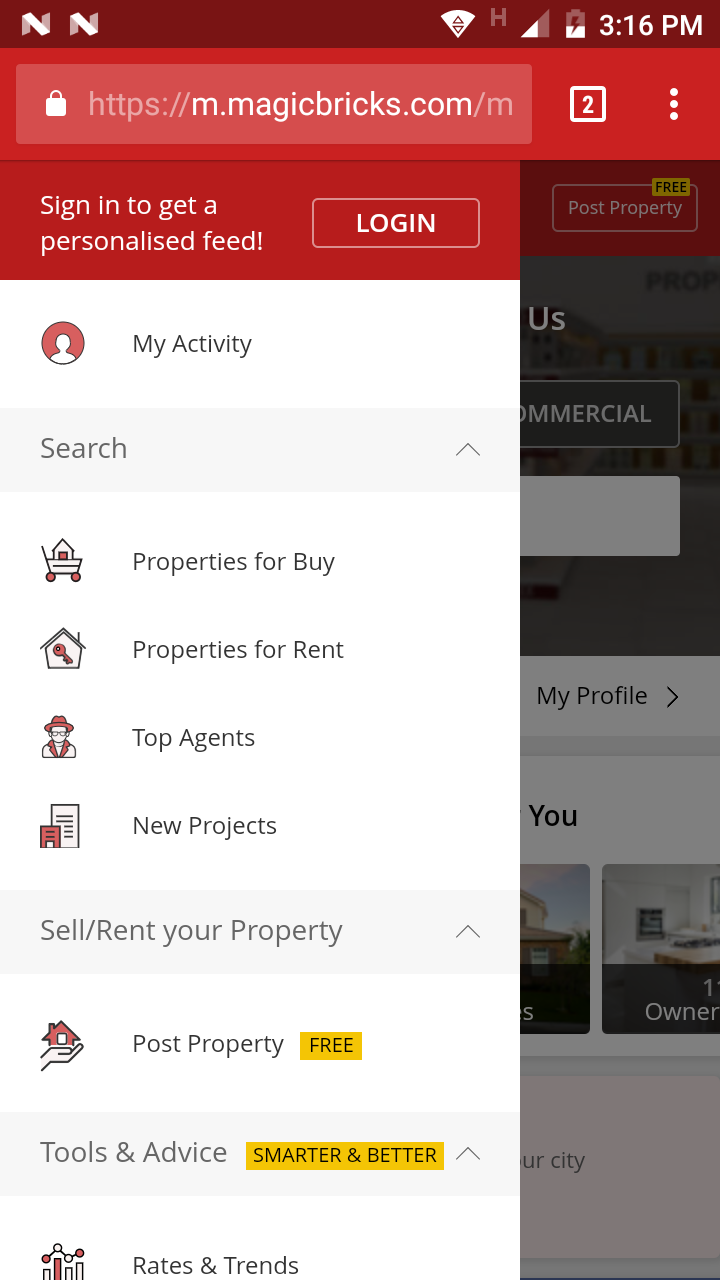Browse New Projects
Screen dimensions: 720x1280
pyautogui.click(x=204, y=826)
